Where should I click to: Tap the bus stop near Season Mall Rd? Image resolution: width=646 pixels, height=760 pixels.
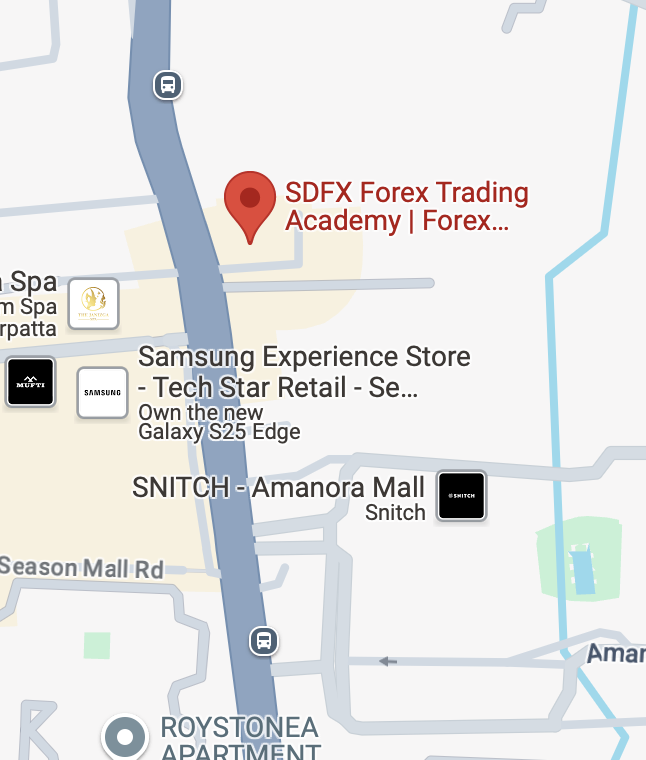pos(263,640)
